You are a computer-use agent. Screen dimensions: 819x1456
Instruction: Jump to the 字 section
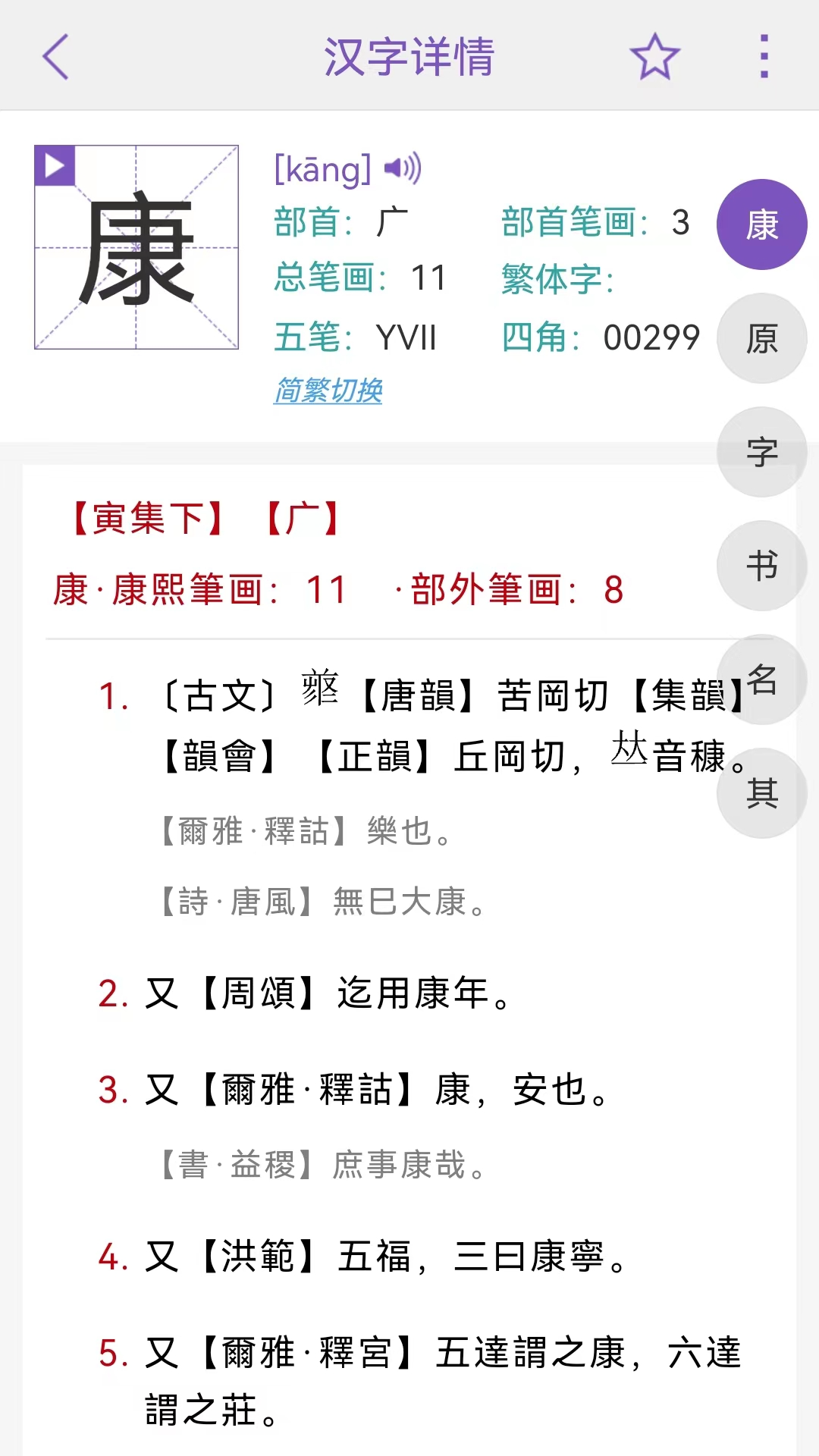[x=761, y=452]
